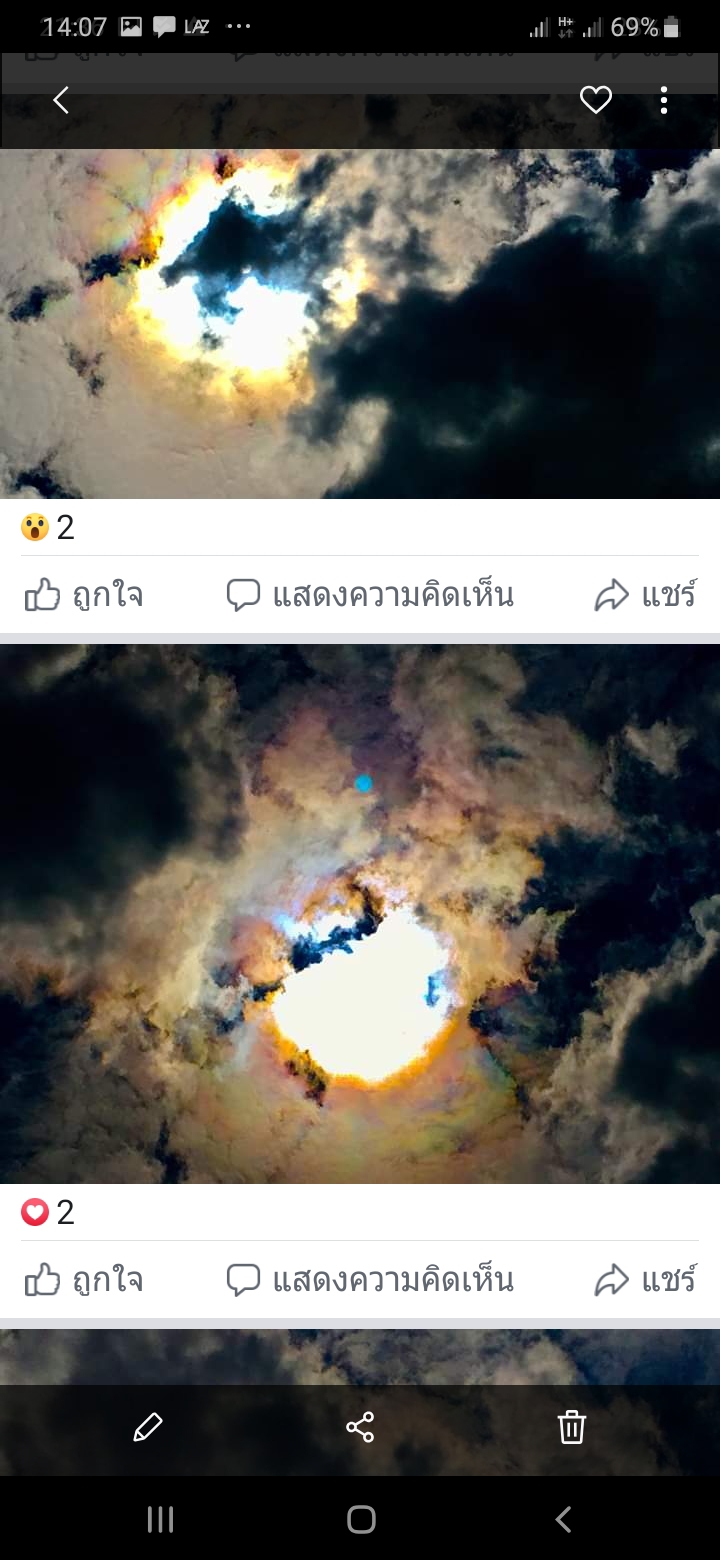
Task: Tap the thumbs-up icon on the second post
Action: coord(44,1279)
